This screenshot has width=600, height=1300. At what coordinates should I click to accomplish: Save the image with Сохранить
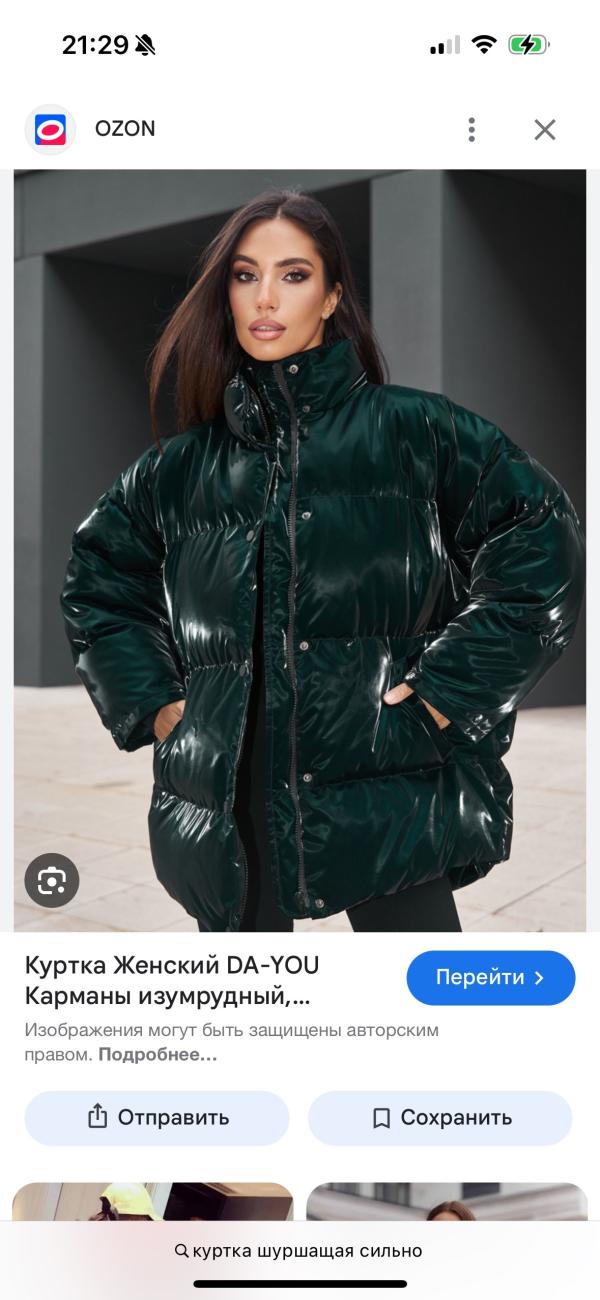click(440, 1118)
